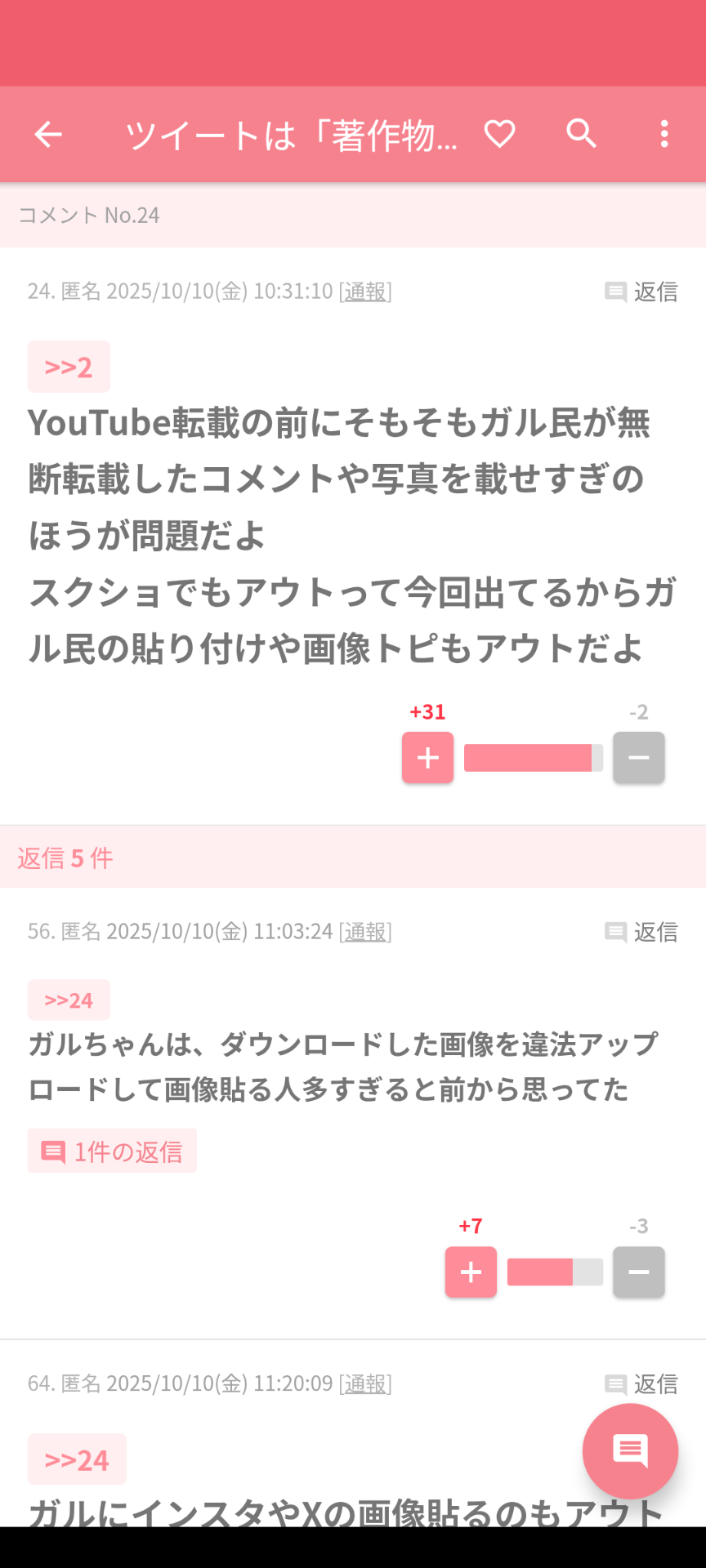Report comment 56 via 通報 link

pyautogui.click(x=365, y=932)
